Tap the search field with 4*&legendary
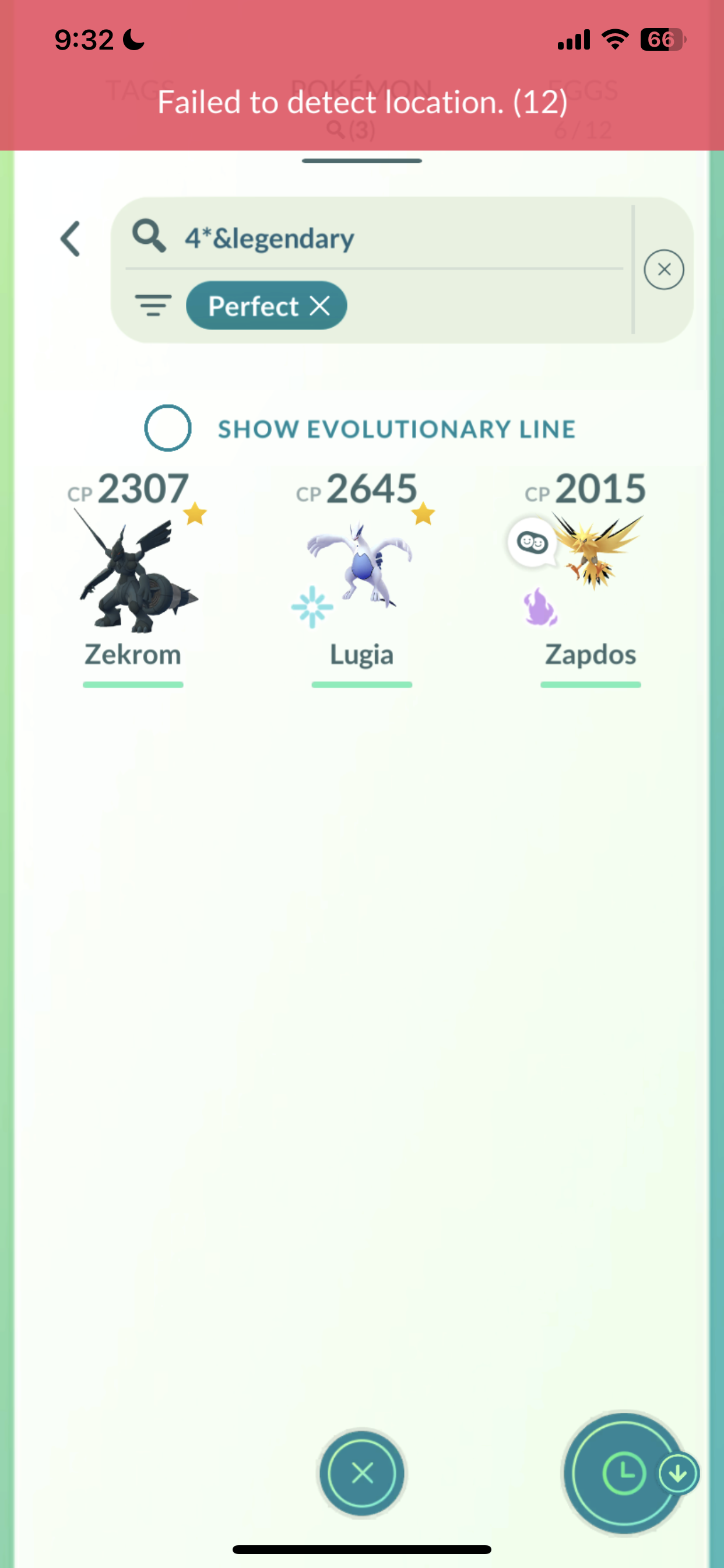 389,238
